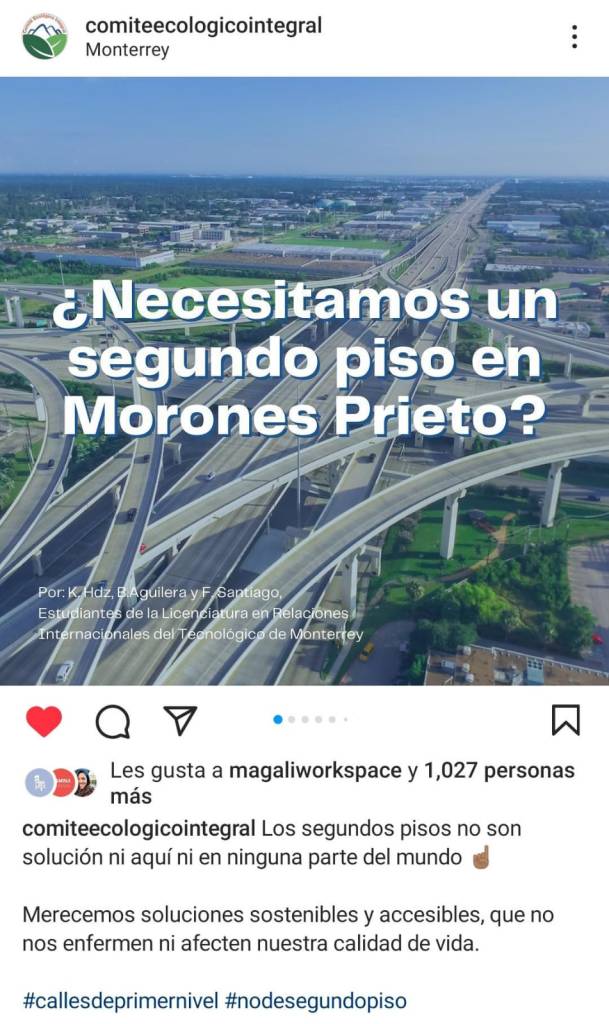
Task: Open the Monterrey location tag
Action: [x=127, y=50]
